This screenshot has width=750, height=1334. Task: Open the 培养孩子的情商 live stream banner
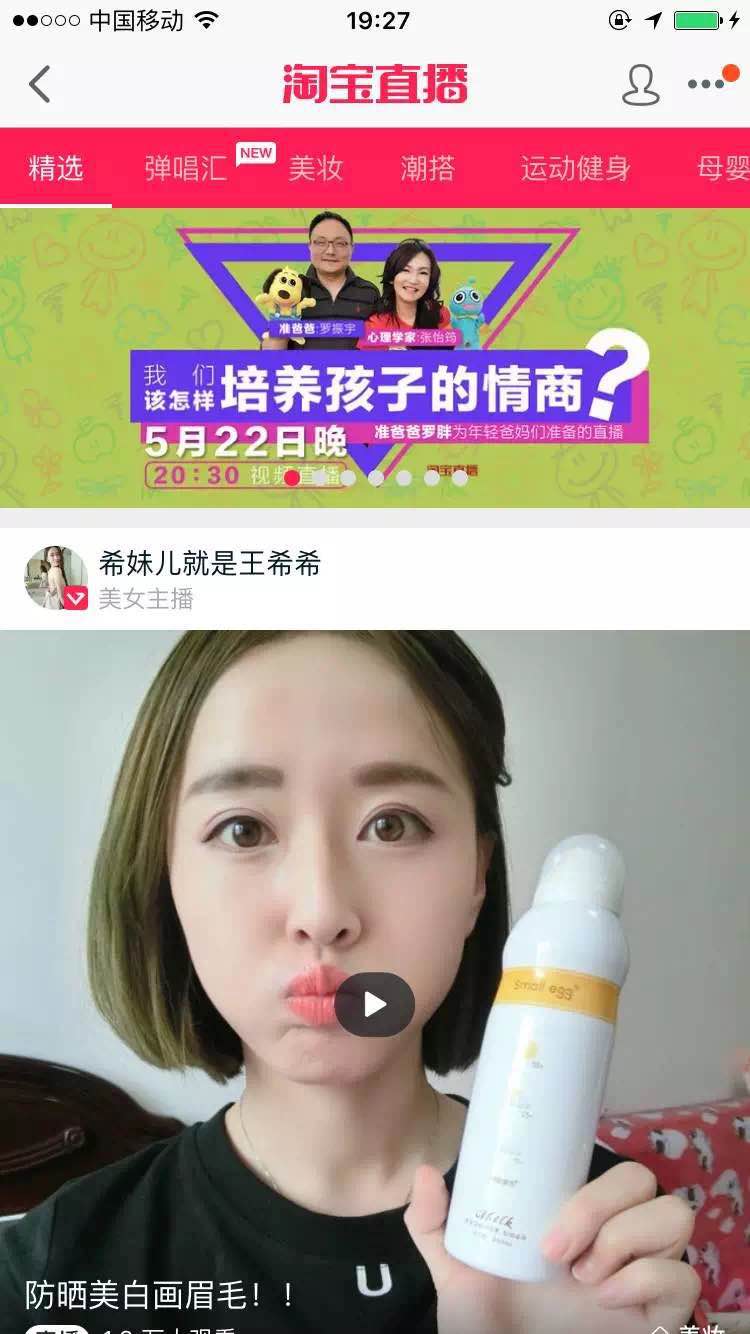pos(375,360)
